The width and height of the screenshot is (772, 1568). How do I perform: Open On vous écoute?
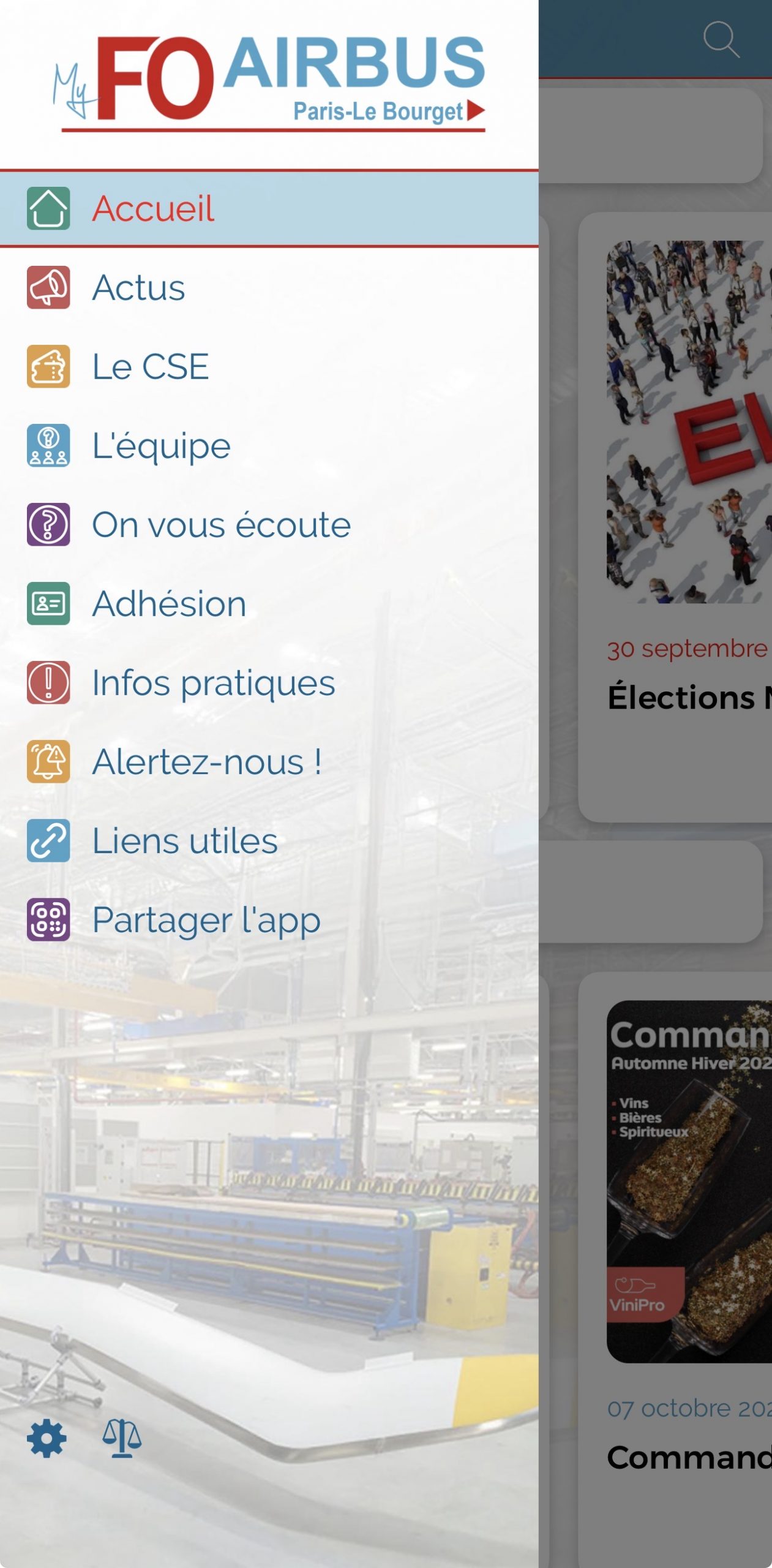click(x=220, y=525)
